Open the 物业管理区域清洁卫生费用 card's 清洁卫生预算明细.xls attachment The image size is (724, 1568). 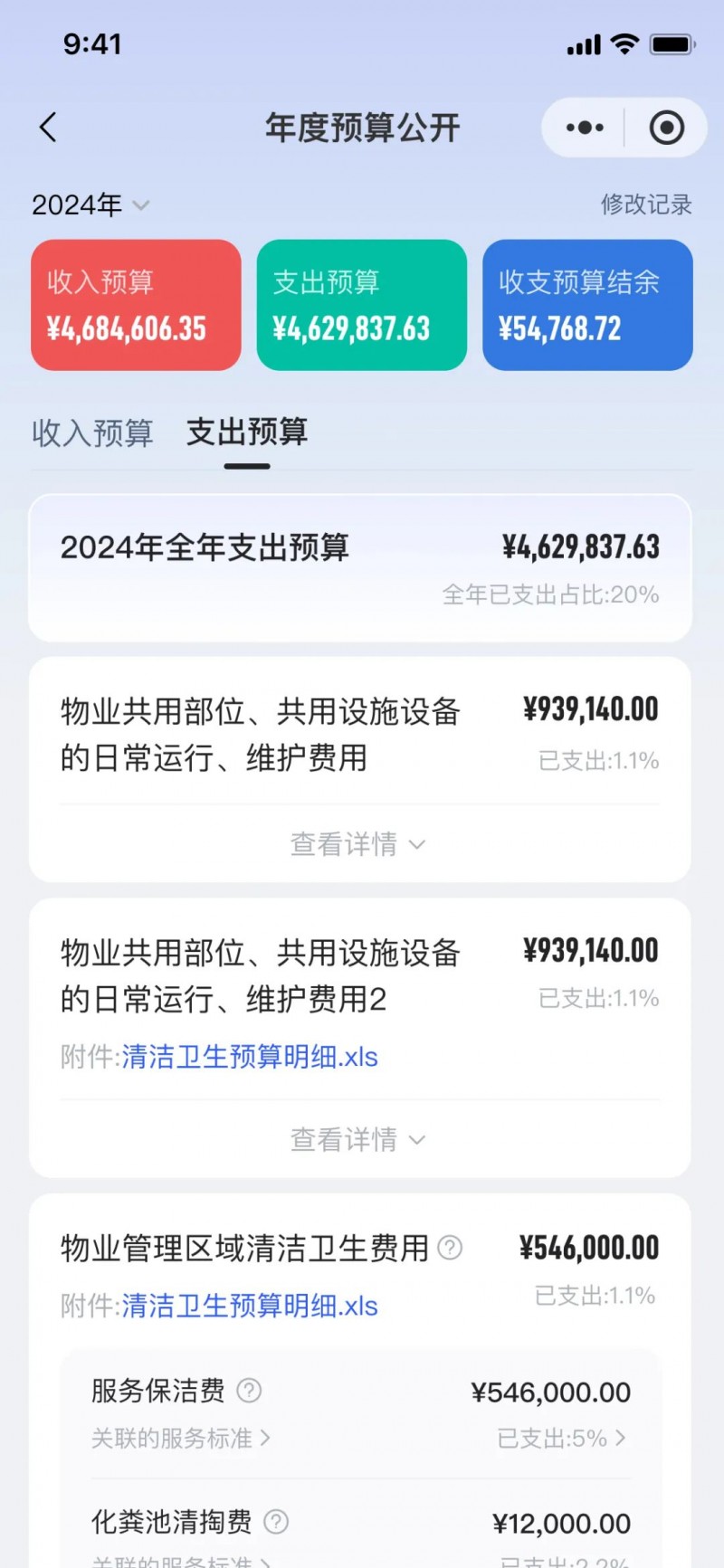[x=250, y=1306]
